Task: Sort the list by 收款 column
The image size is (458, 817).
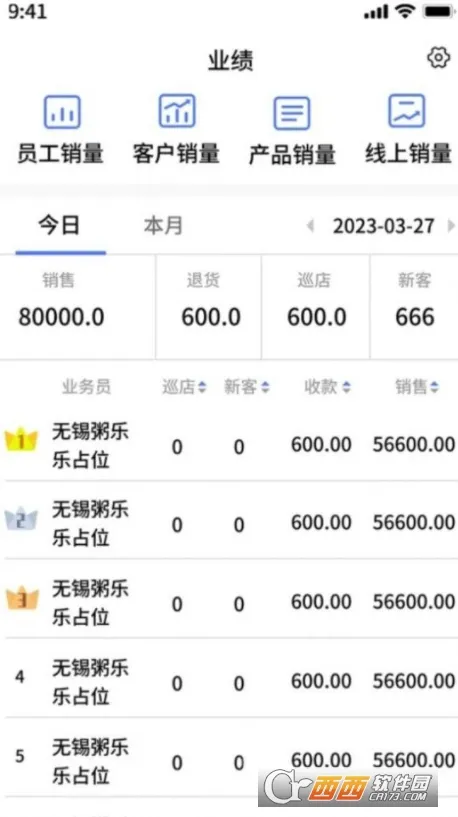Action: click(327, 387)
